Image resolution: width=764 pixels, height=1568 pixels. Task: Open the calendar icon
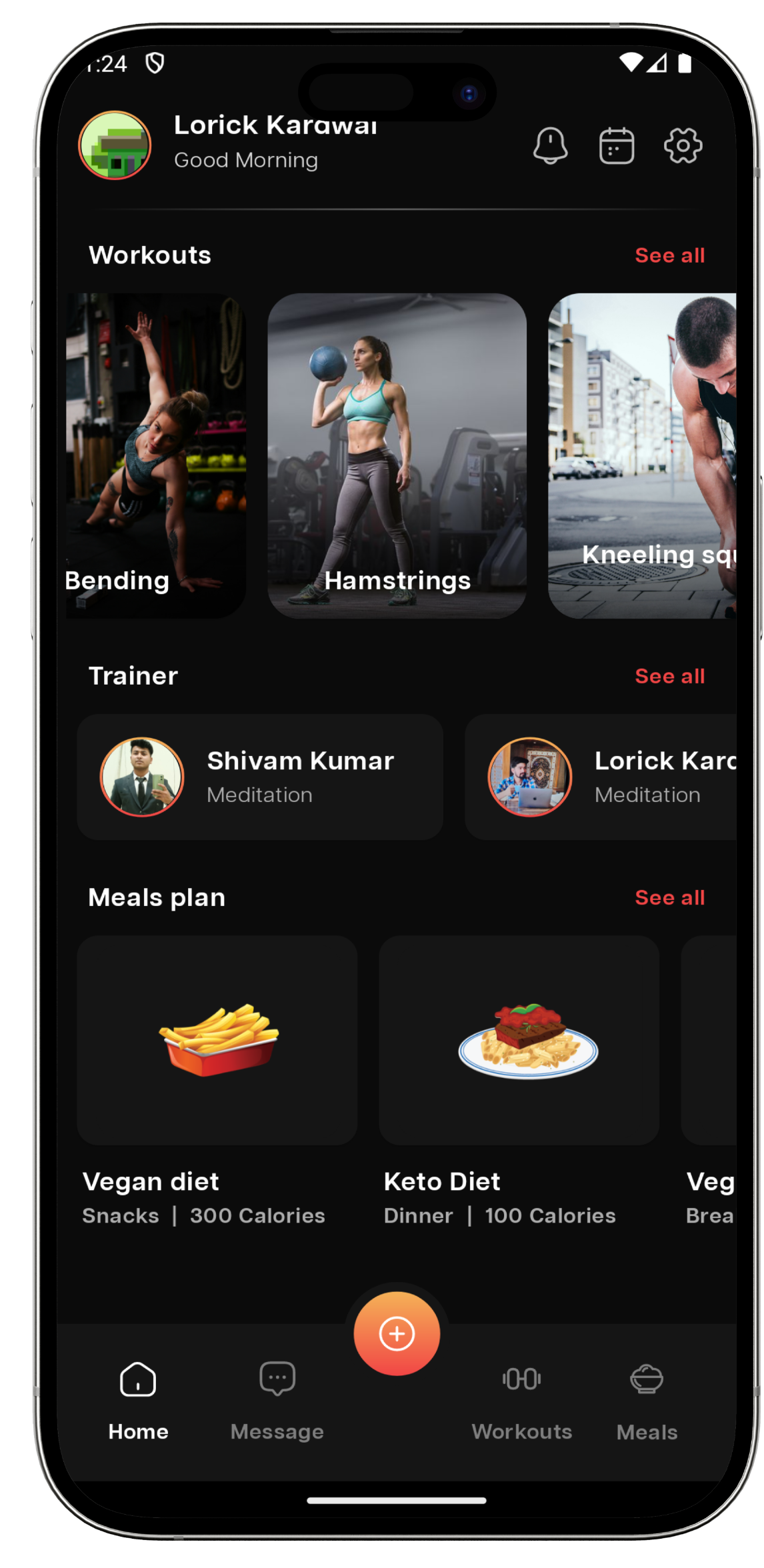point(616,145)
